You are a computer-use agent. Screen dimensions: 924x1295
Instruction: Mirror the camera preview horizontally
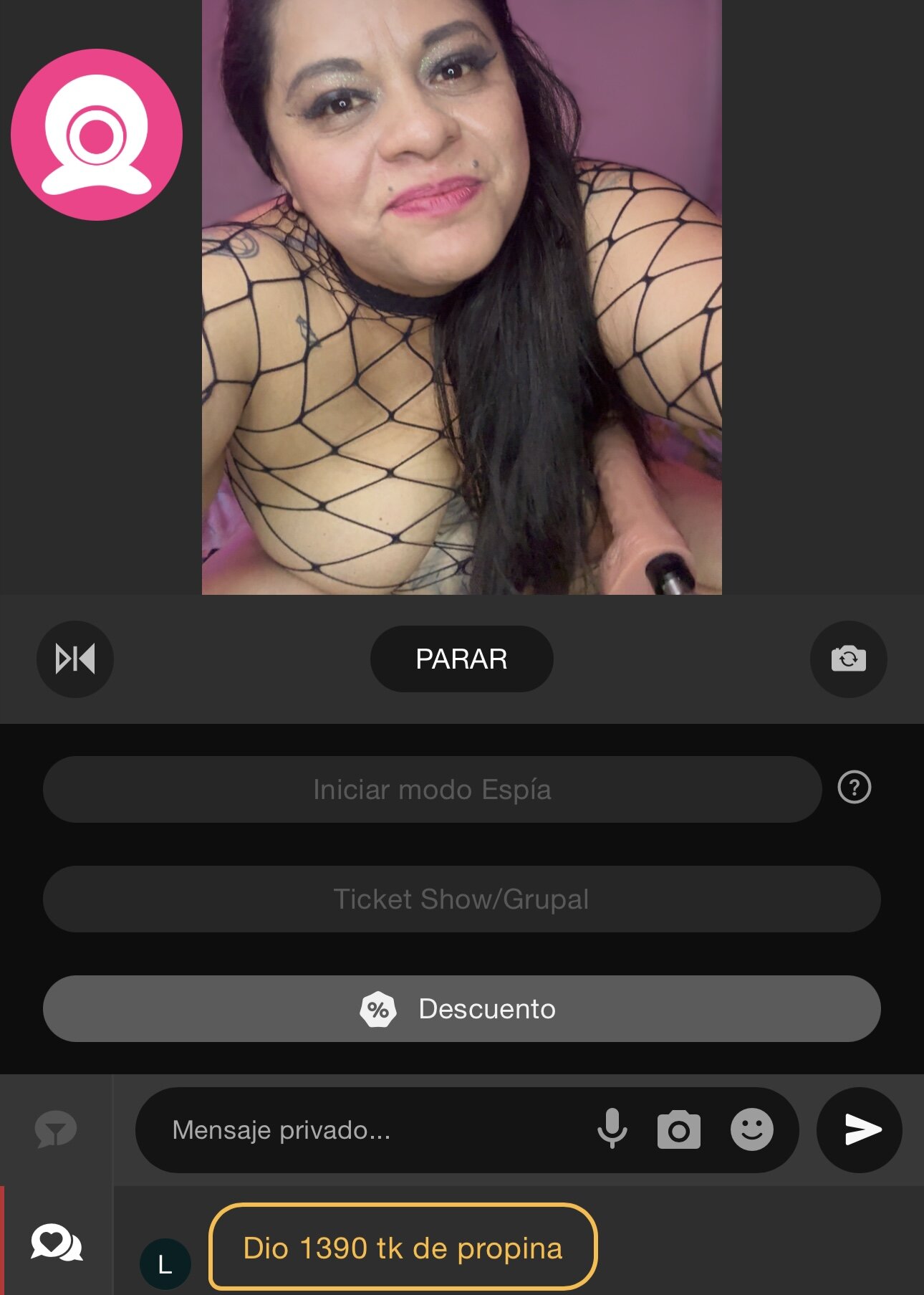75,659
